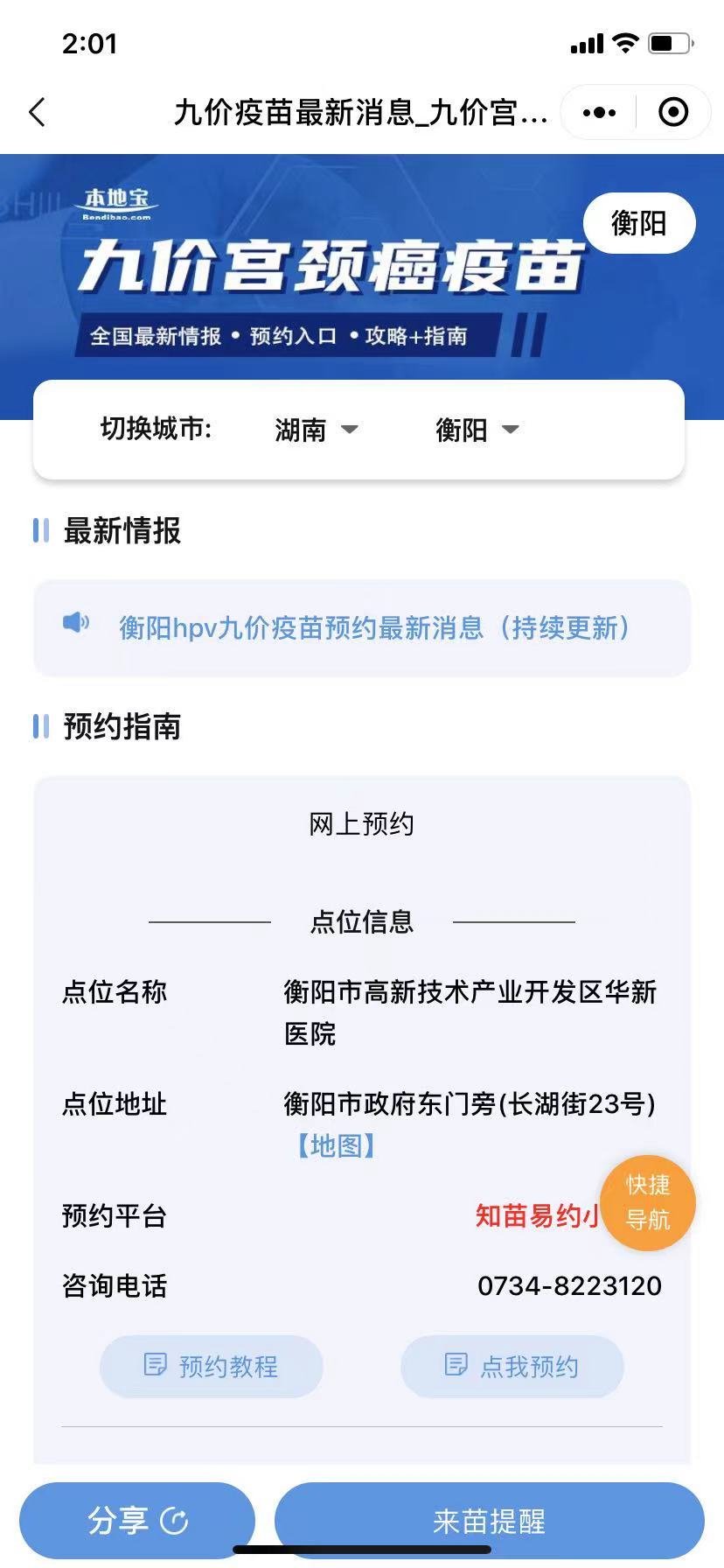Enable 来苗提醒 vaccine arrival reminder
The width and height of the screenshot is (724, 1568).
click(489, 1520)
